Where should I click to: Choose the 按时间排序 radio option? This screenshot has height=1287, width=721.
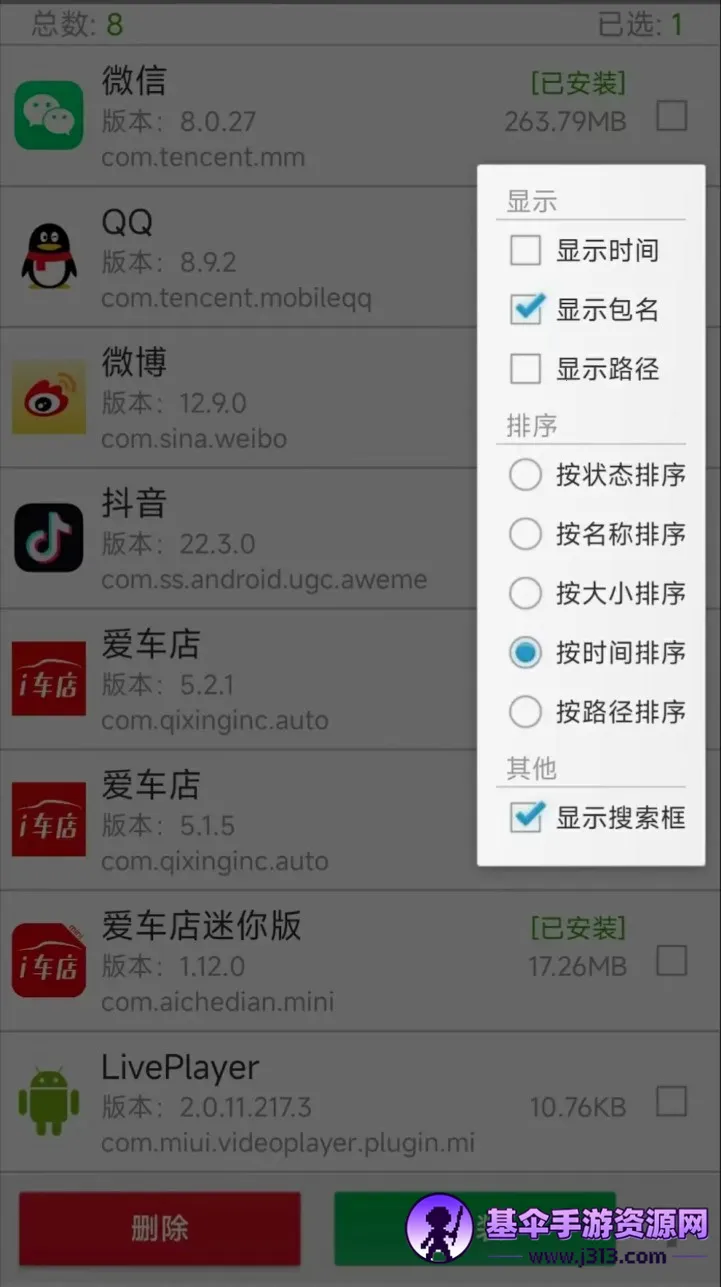click(x=526, y=653)
